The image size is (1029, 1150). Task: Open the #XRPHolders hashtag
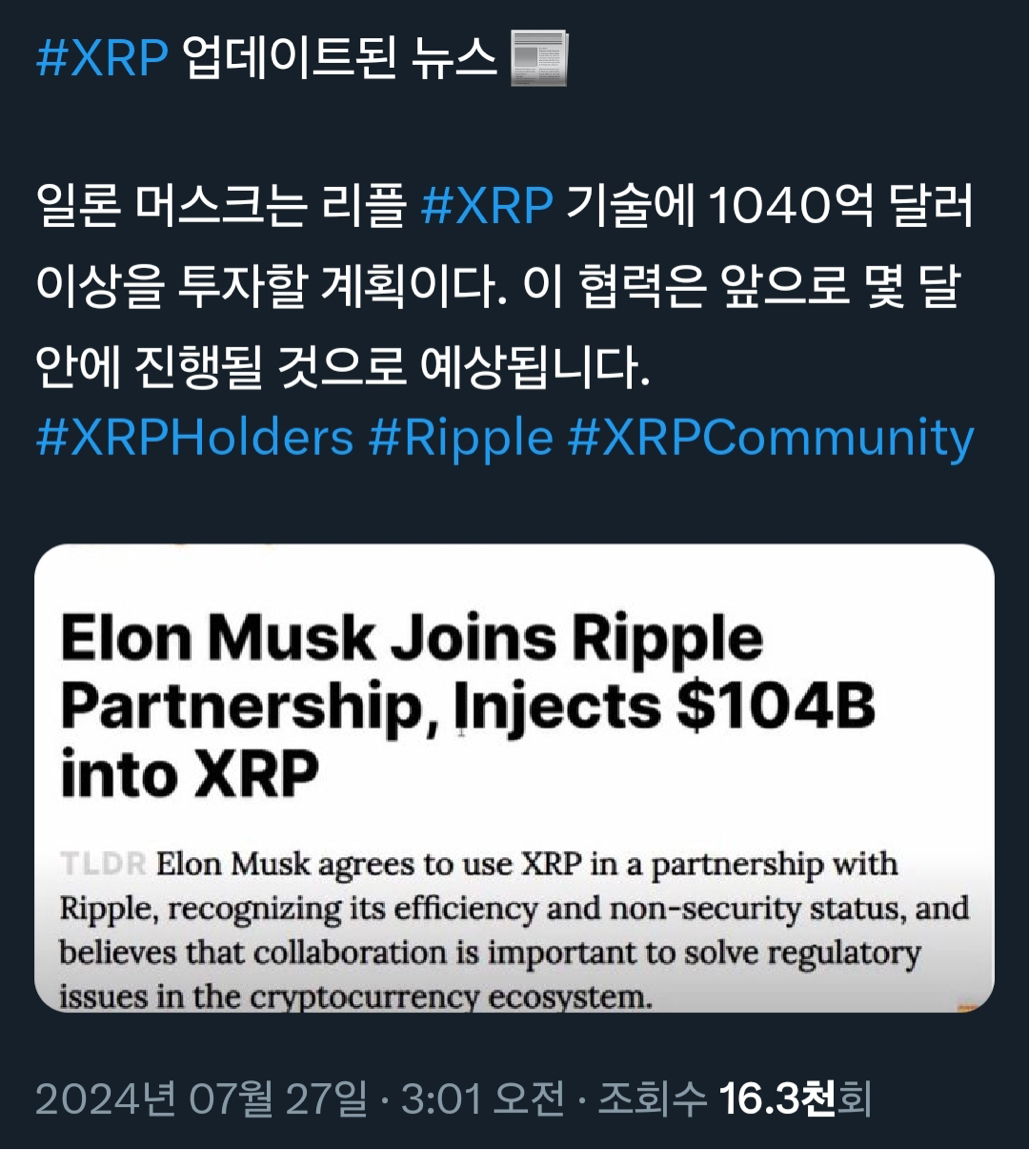(x=194, y=437)
